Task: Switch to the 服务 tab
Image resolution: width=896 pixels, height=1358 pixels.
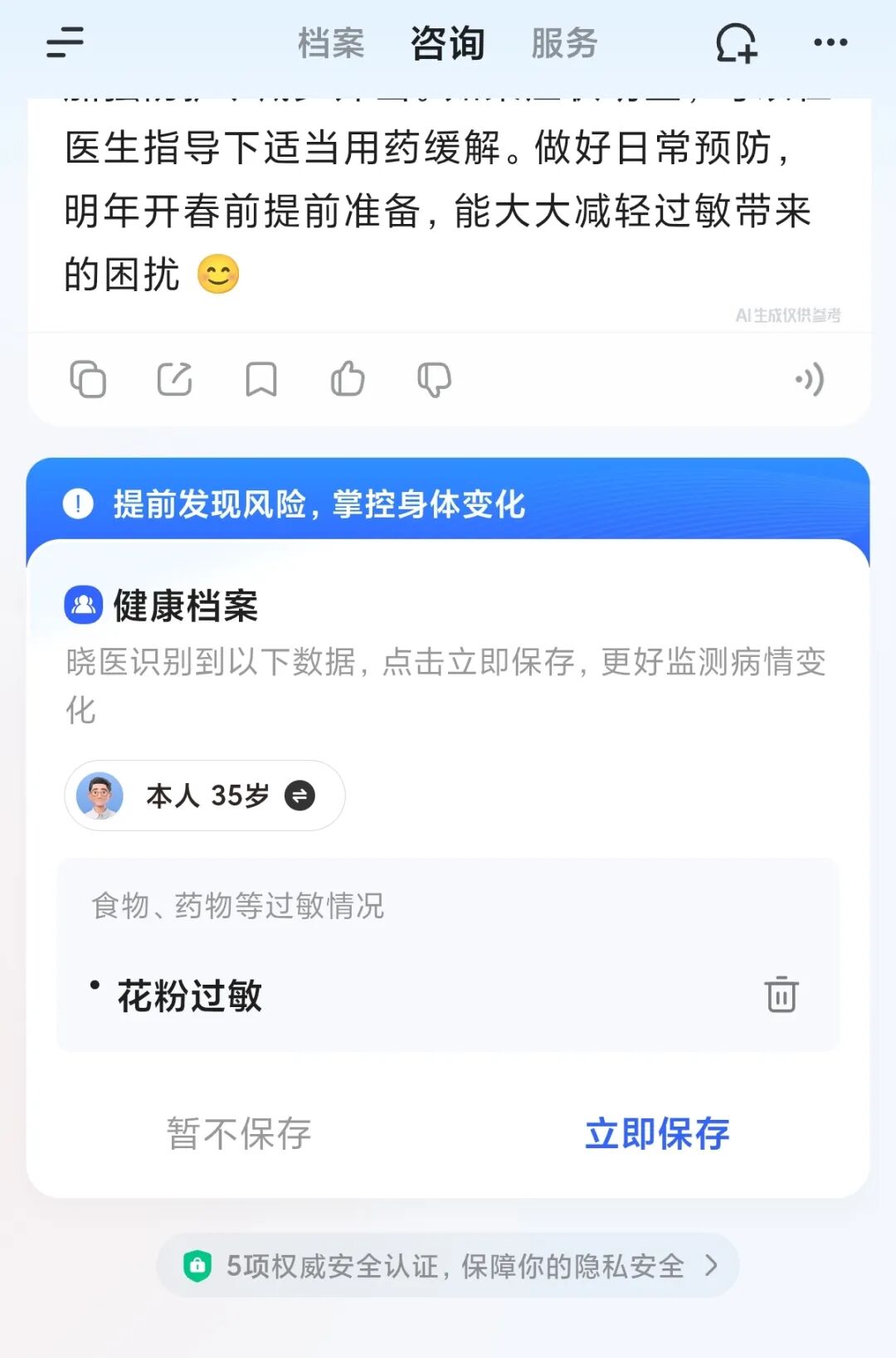Action: click(564, 43)
